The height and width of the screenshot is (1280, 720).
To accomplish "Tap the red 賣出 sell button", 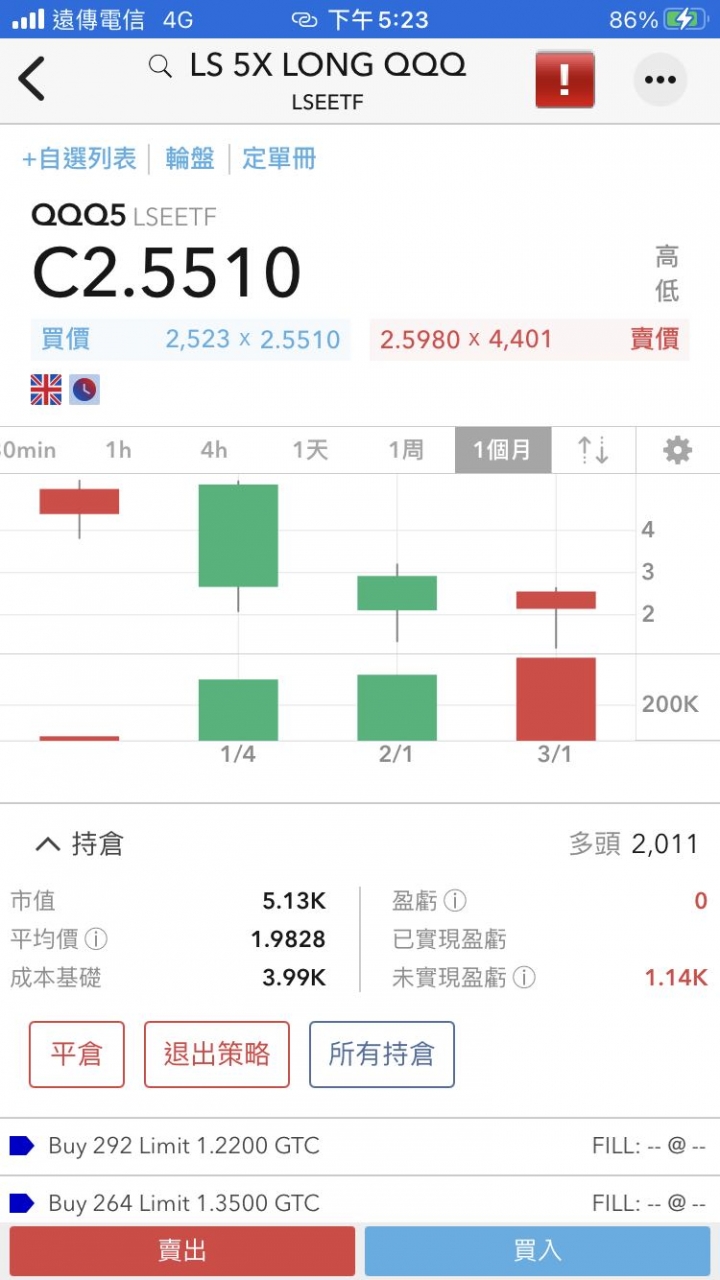I will tap(182, 1251).
